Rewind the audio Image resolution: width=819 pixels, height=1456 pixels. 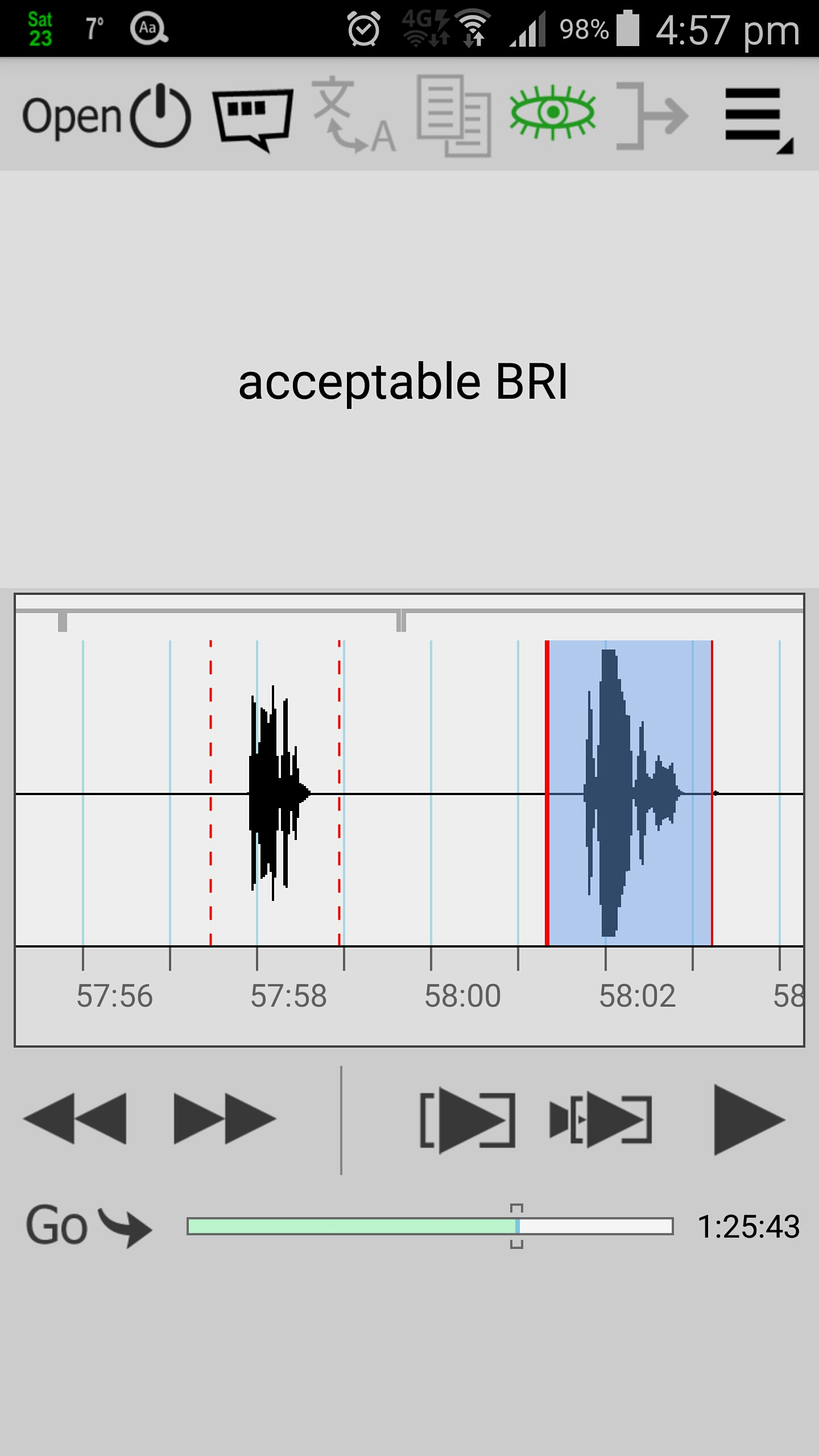click(x=75, y=1118)
